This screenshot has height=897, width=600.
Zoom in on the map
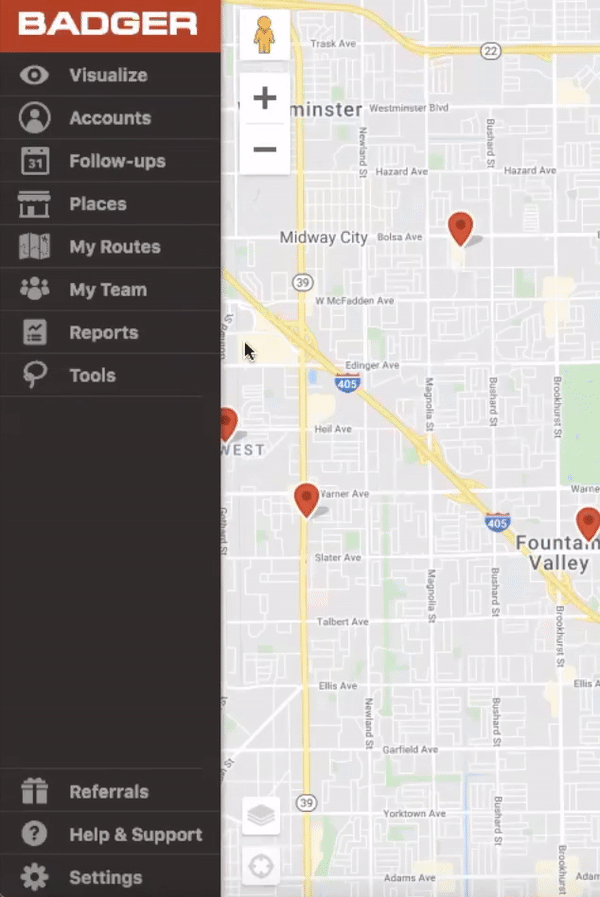click(x=265, y=98)
